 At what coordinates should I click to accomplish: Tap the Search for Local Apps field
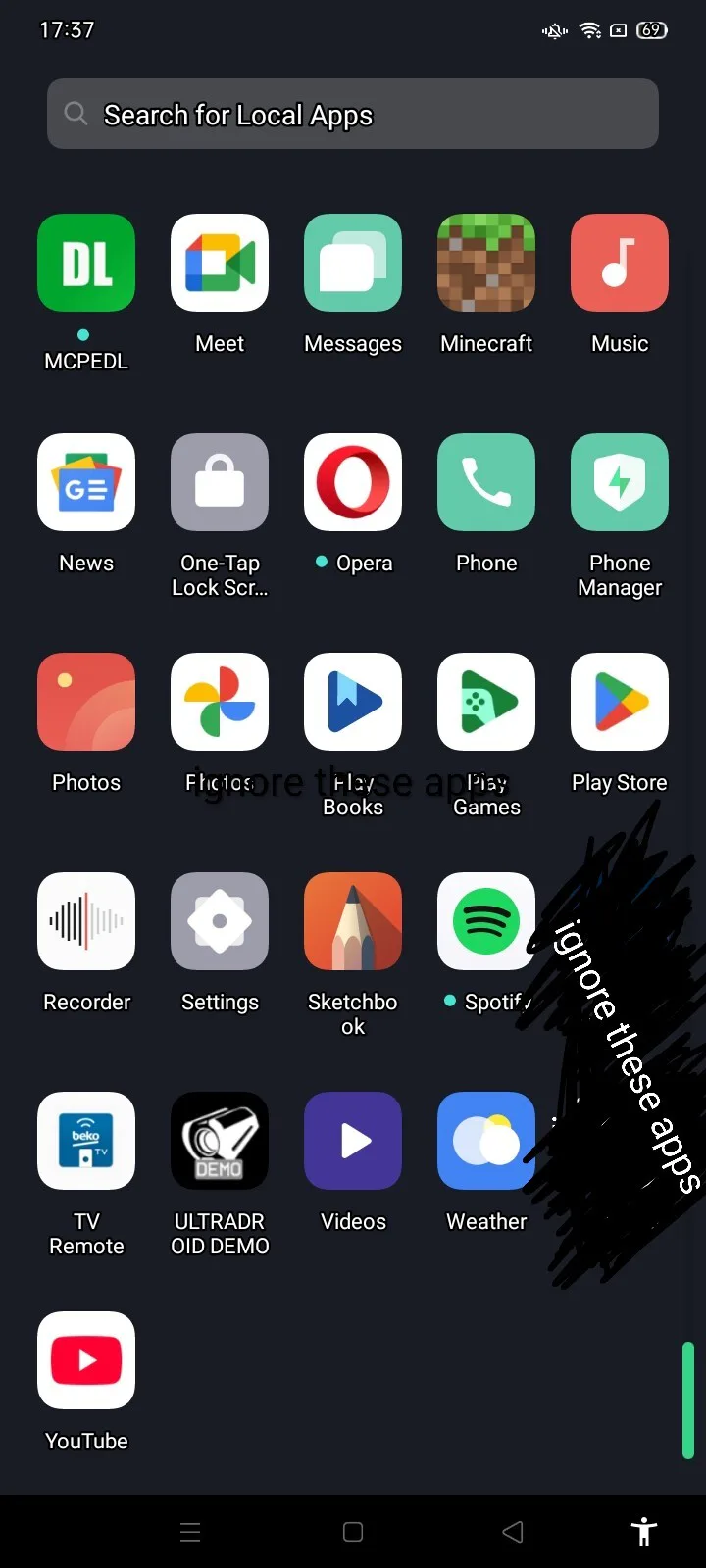pos(353,114)
